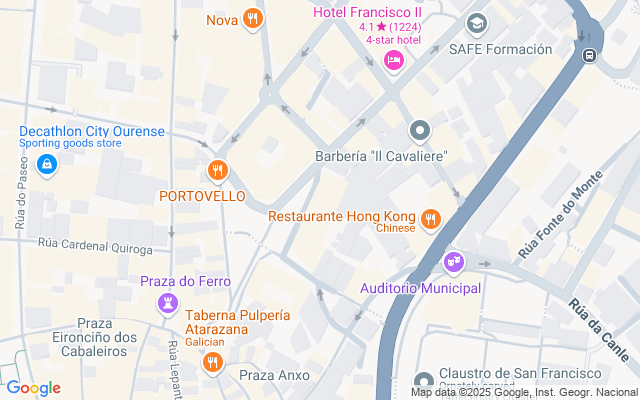640x400 pixels.
Task: Open the Restaurante Hong Kong pin
Action: pos(432,218)
